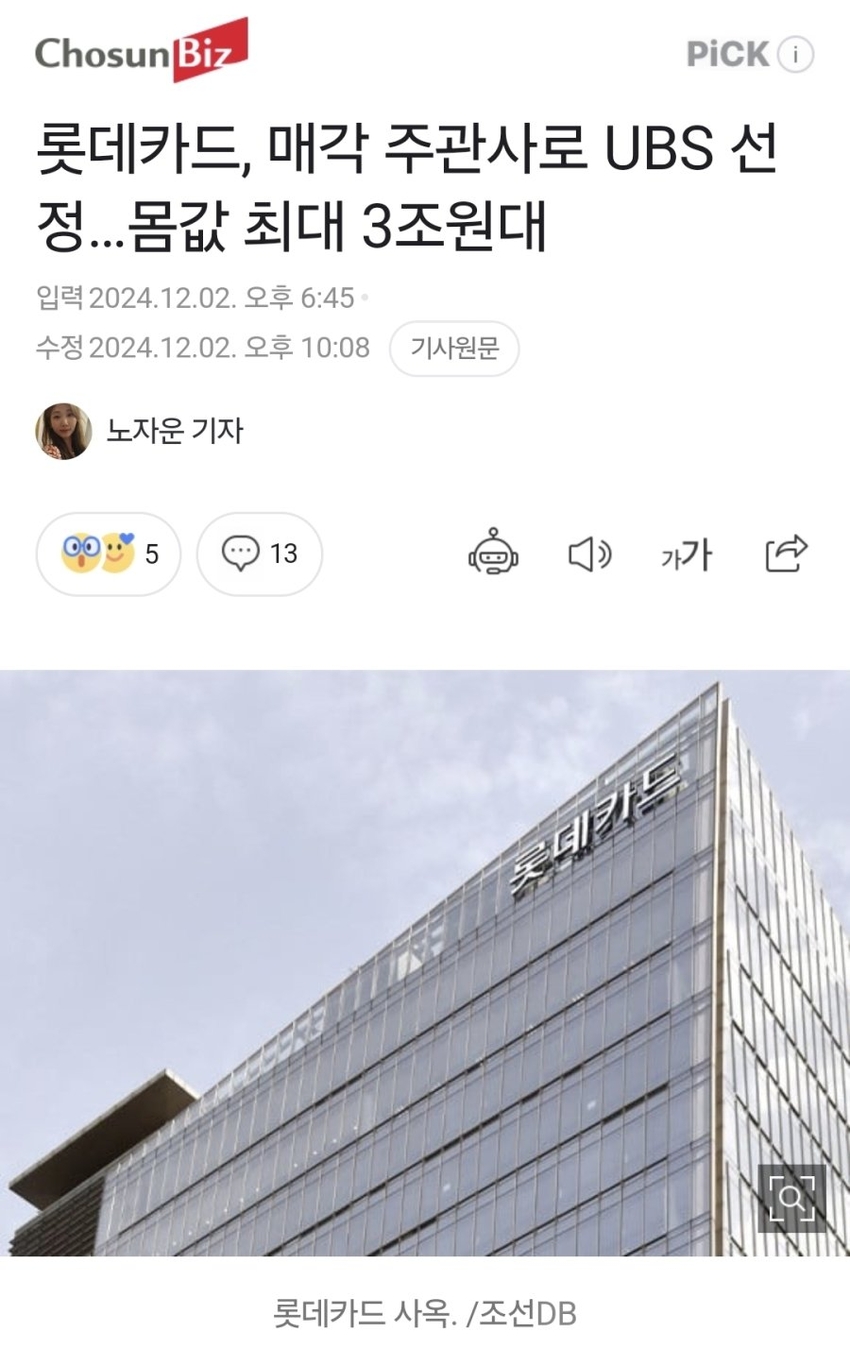Open the AI summary bot icon
Screen dimensions: 850x1366
click(494, 554)
